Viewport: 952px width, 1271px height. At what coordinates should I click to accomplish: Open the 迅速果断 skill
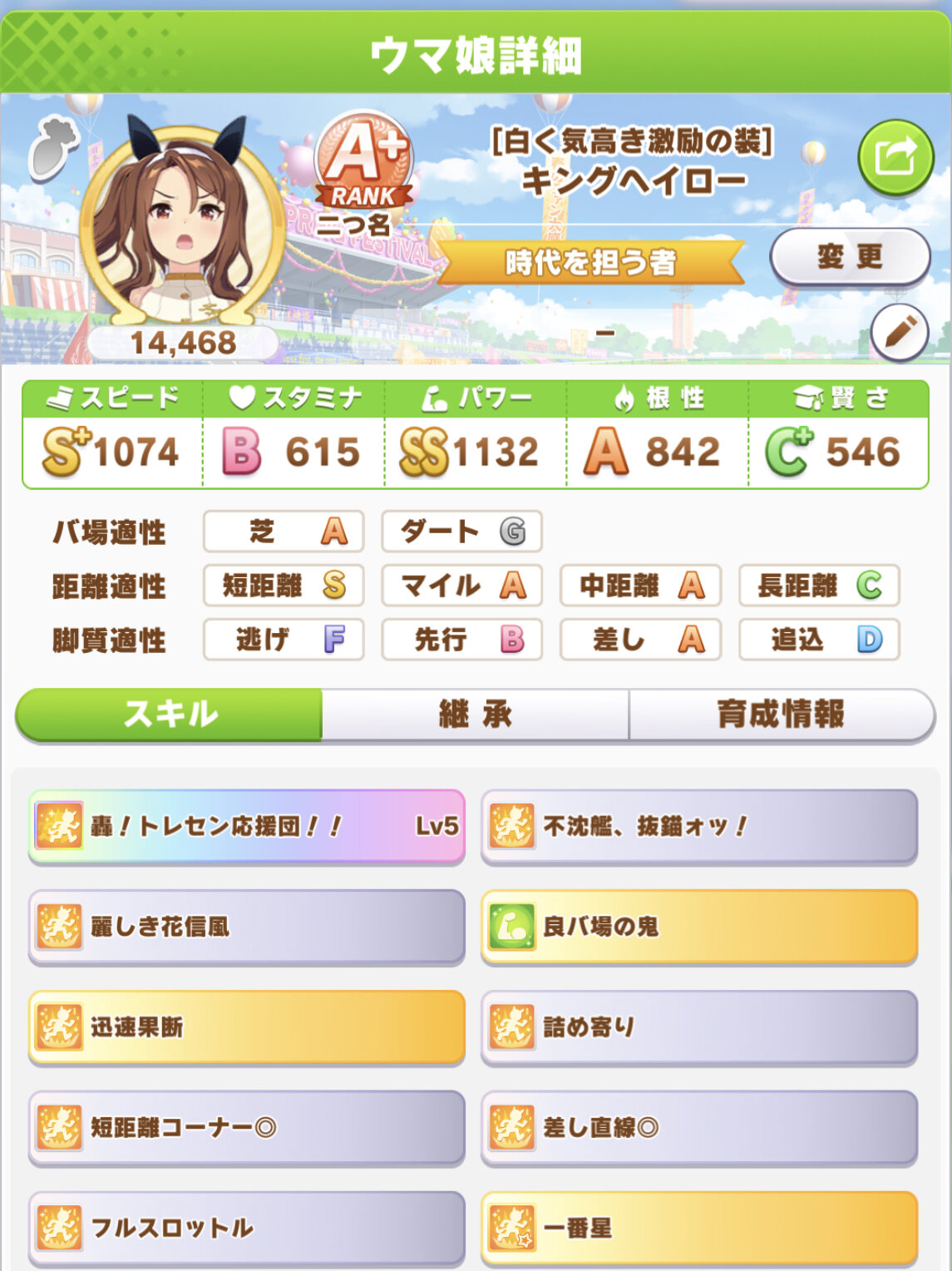[247, 1027]
